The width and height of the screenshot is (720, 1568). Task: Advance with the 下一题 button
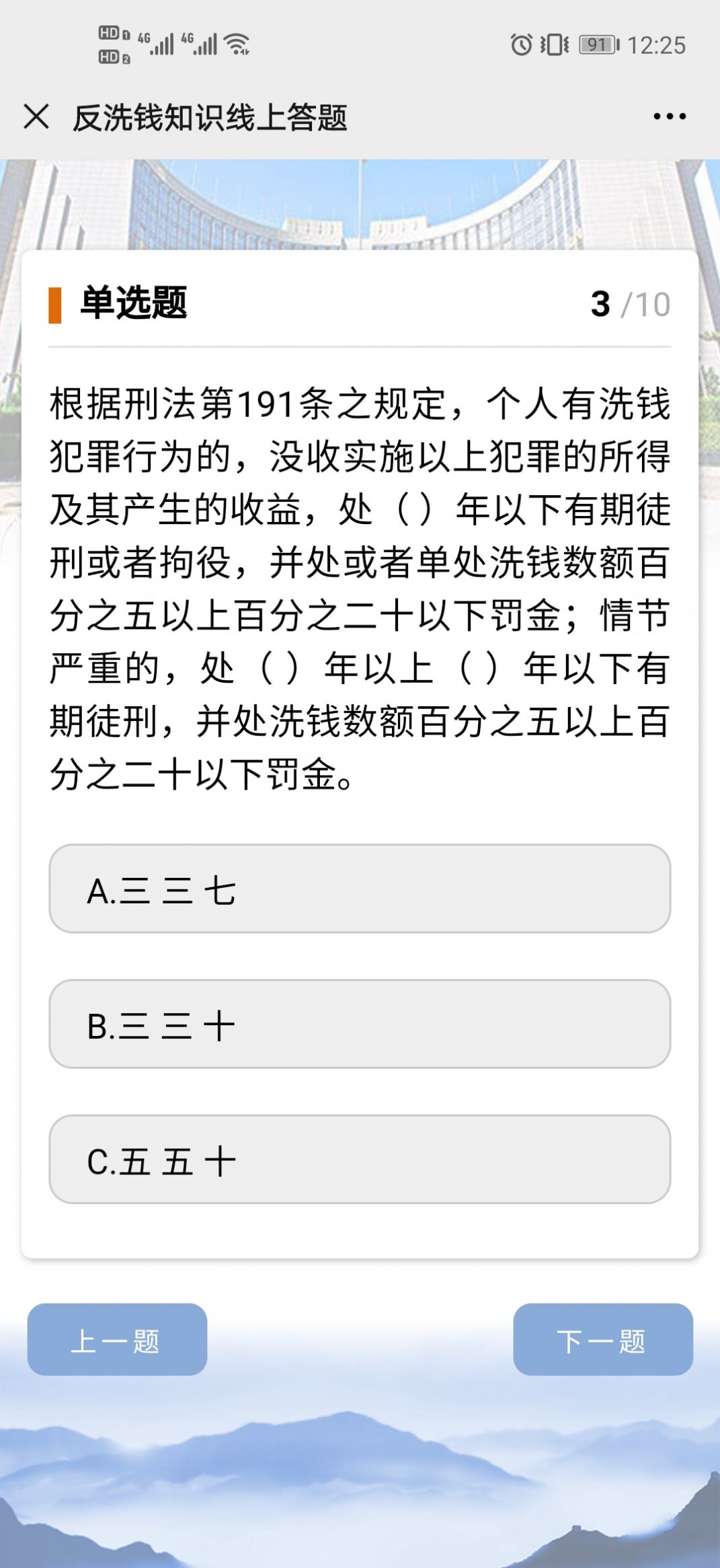click(603, 1339)
